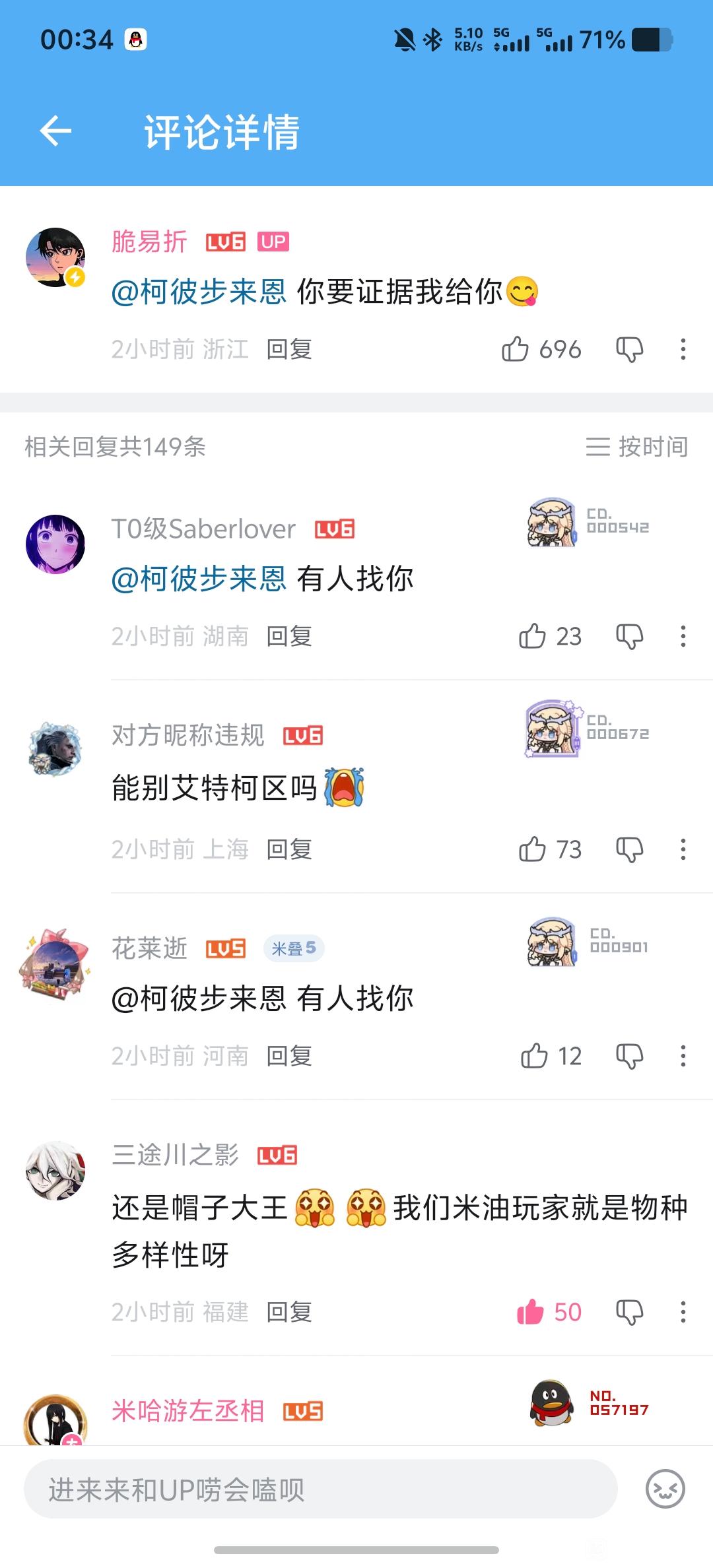Remove your like on 三途川之影's reply
This screenshot has width=713, height=1568.
[530, 1312]
